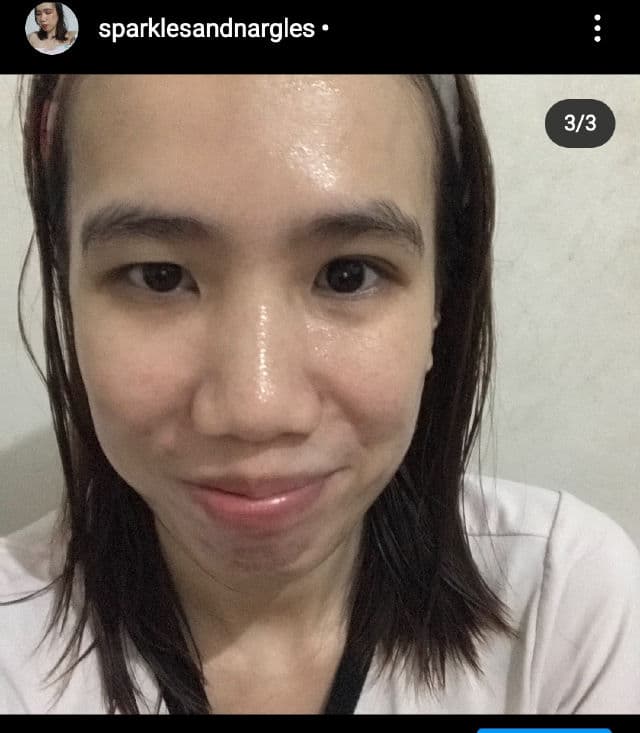Open sparklesandnargles profile picture

click(51, 28)
